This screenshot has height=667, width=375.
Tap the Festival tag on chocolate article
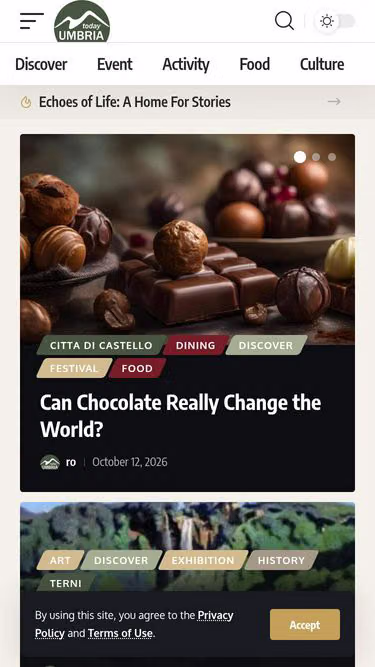pos(74,368)
